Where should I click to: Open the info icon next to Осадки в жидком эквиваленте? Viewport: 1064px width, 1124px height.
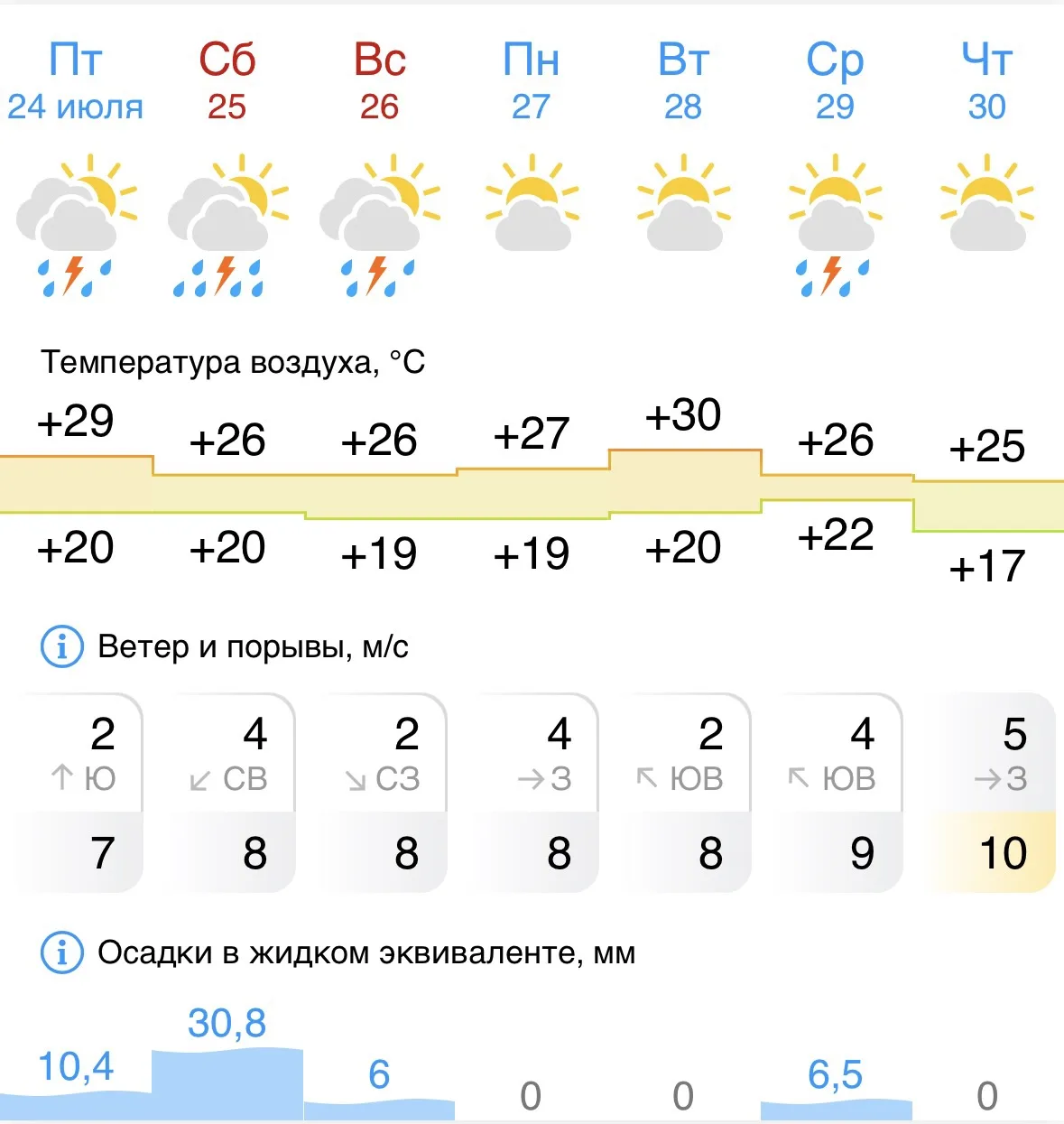click(x=62, y=952)
